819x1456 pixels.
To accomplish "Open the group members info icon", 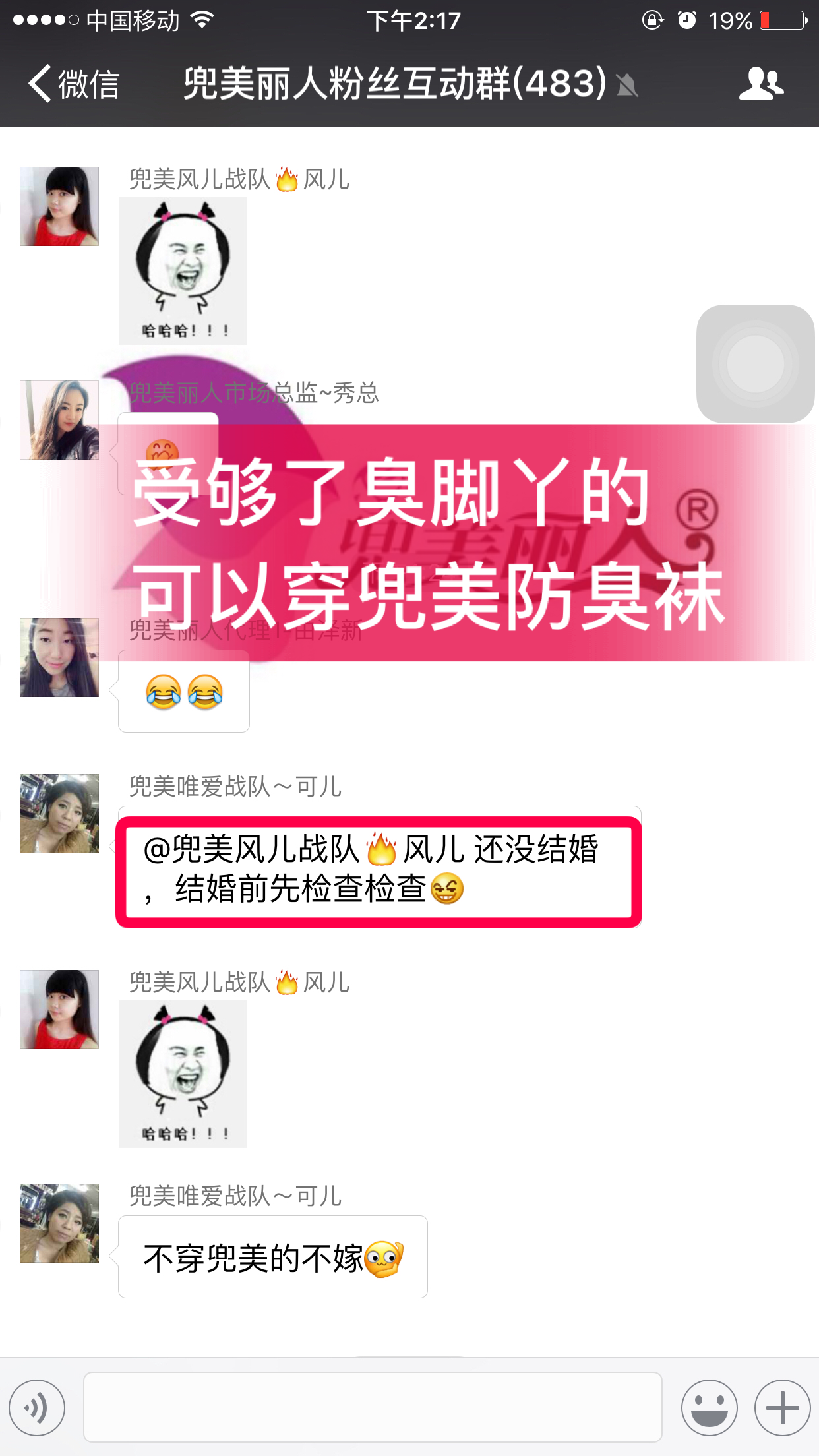I will tap(761, 84).
